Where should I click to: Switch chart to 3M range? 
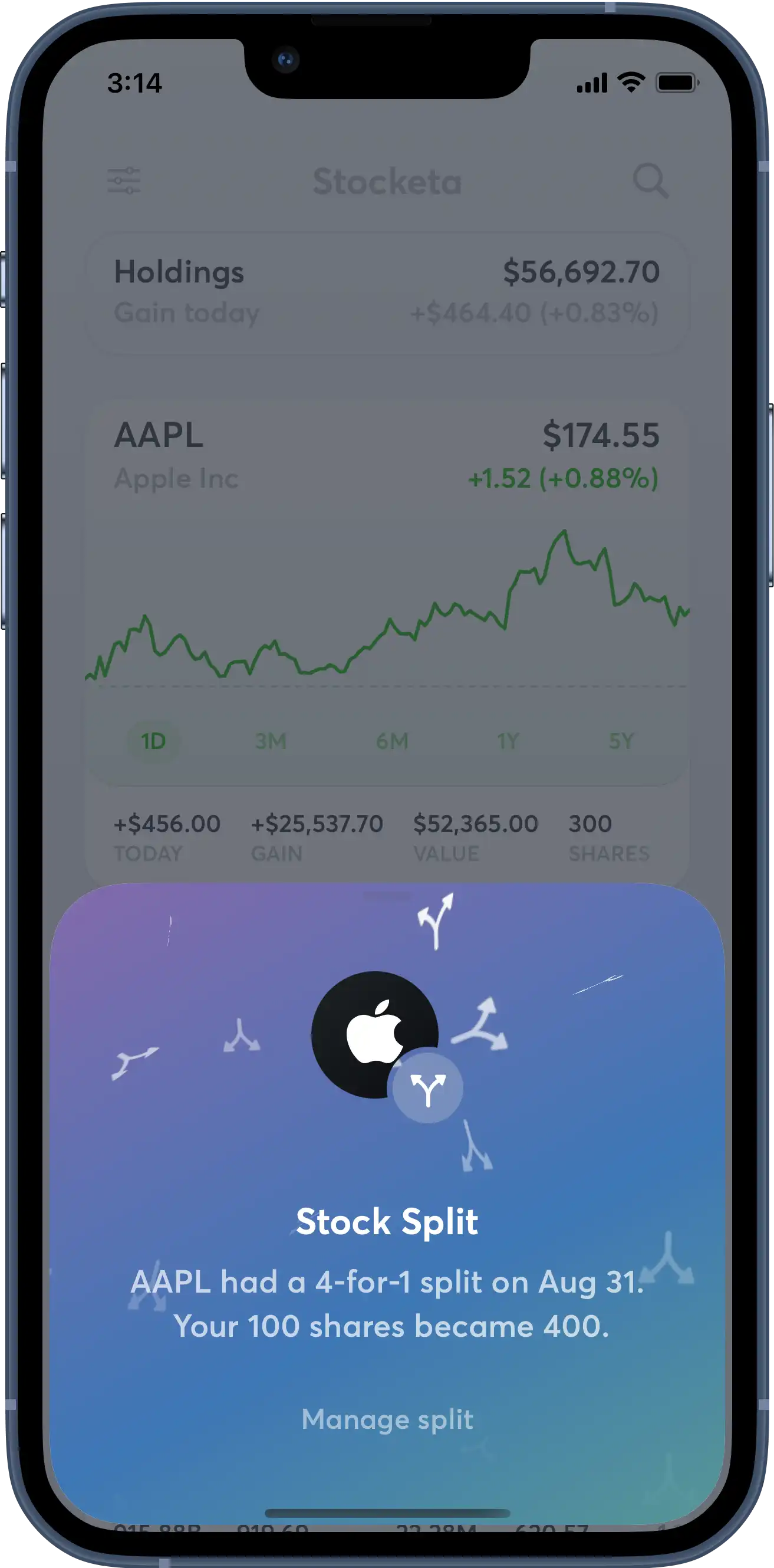(271, 741)
